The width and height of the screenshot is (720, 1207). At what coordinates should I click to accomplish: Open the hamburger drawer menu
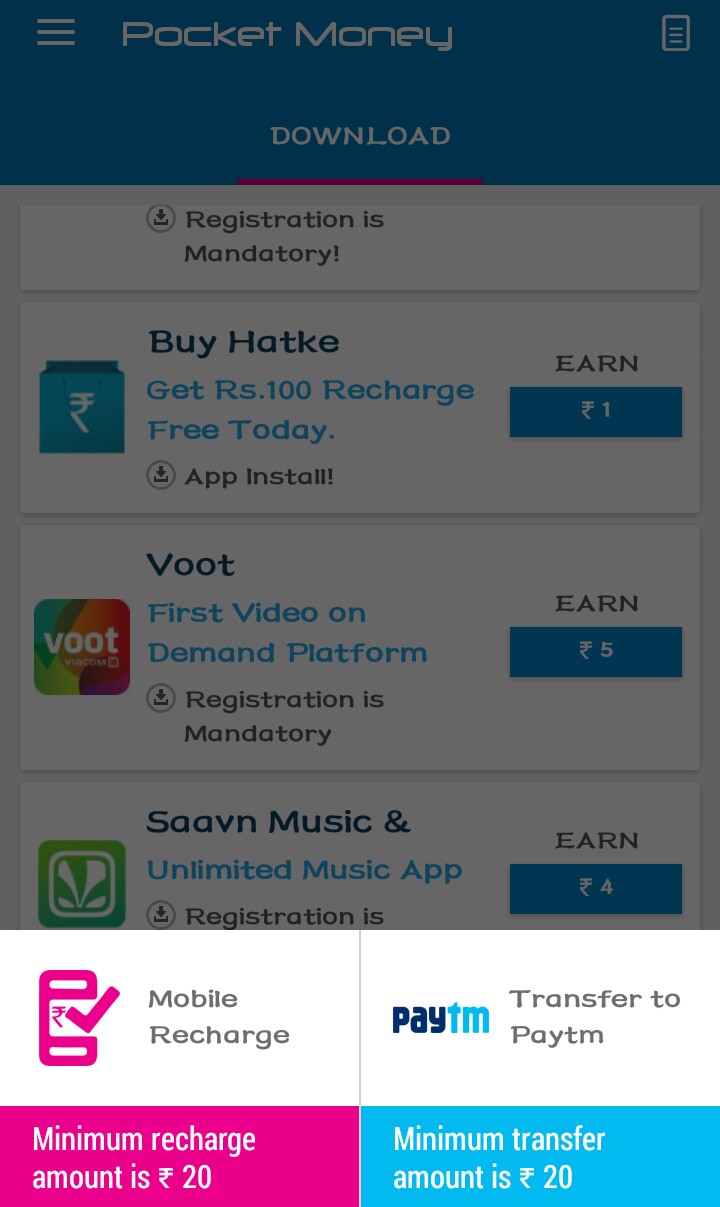[x=56, y=33]
